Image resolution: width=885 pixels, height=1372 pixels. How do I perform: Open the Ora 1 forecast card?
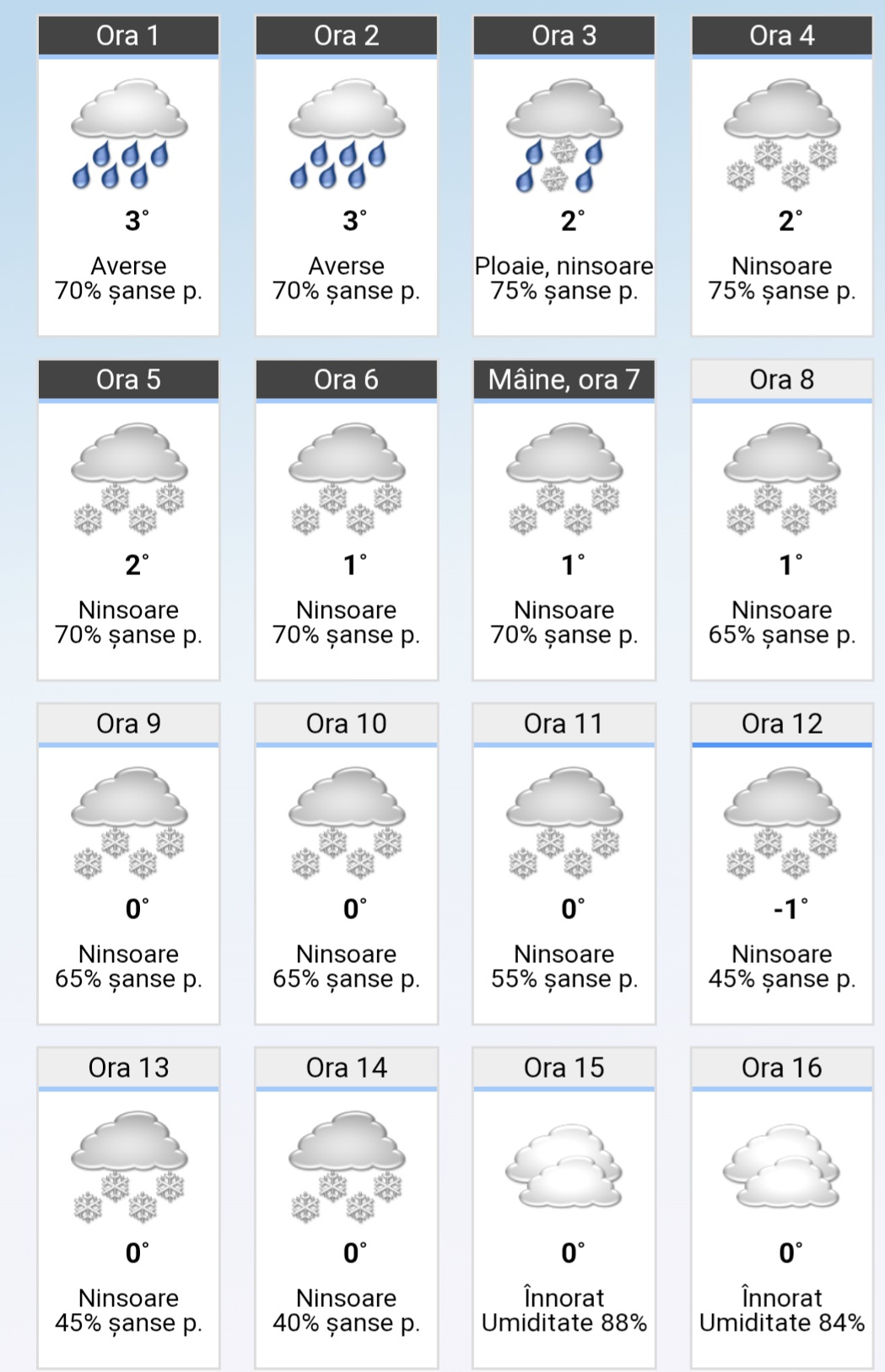point(128,175)
